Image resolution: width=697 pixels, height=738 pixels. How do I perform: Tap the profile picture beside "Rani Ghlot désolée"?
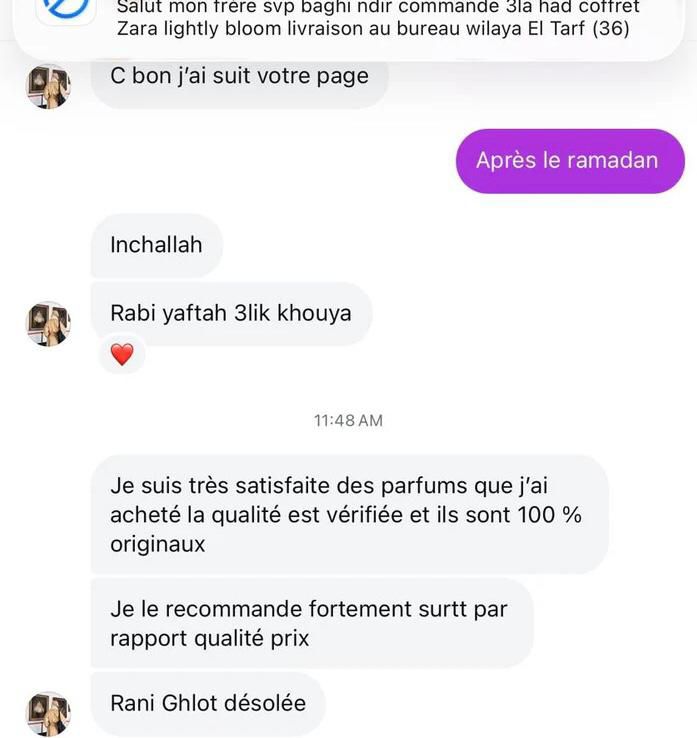coord(48,713)
